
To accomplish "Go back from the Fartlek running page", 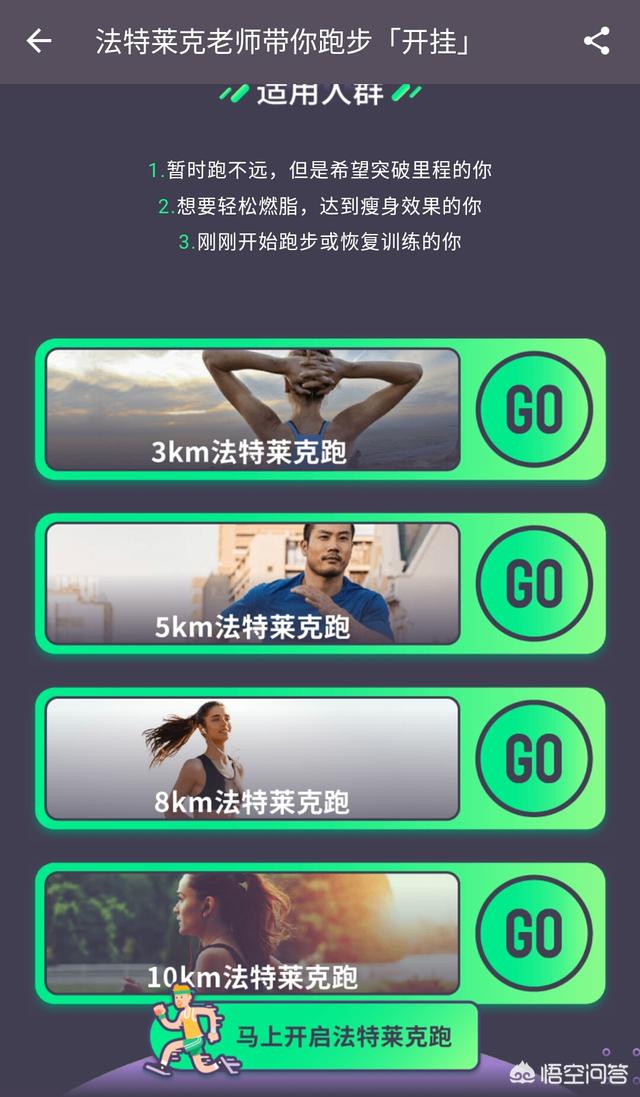I will pyautogui.click(x=39, y=41).
